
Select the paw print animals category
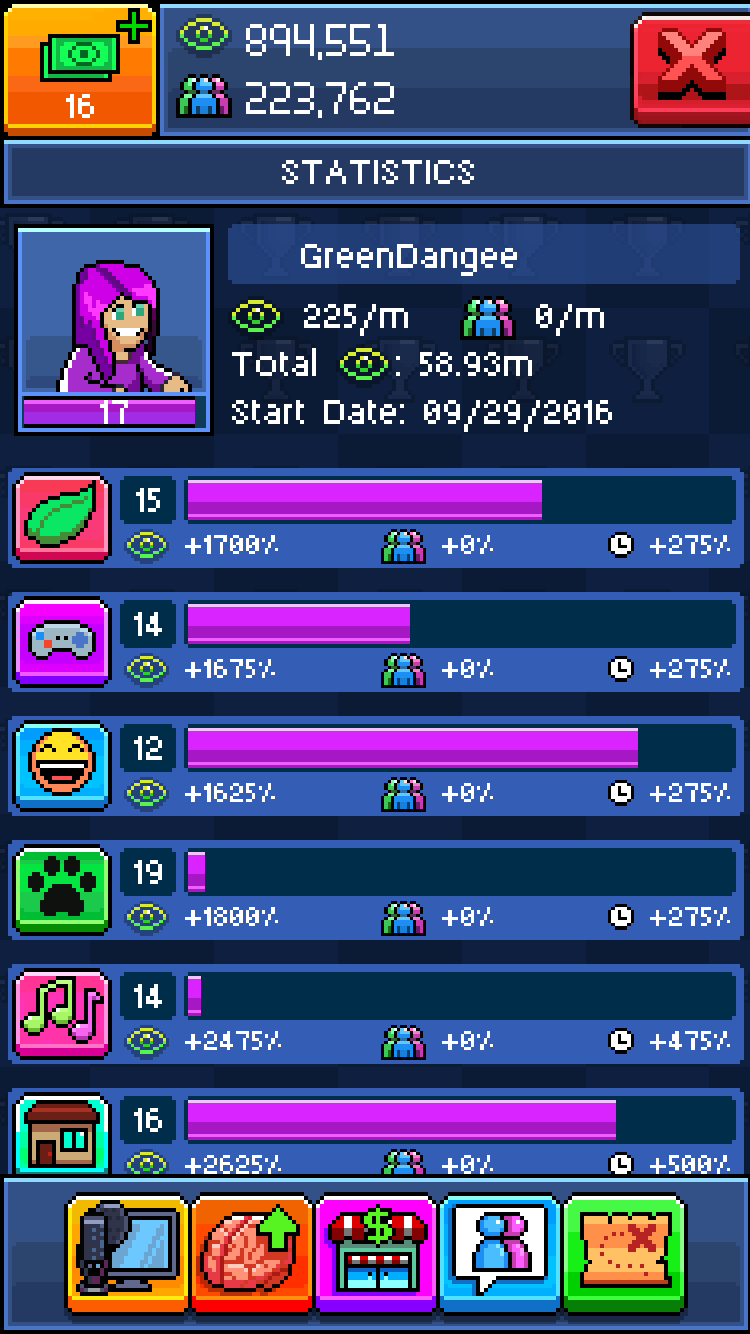tap(62, 890)
